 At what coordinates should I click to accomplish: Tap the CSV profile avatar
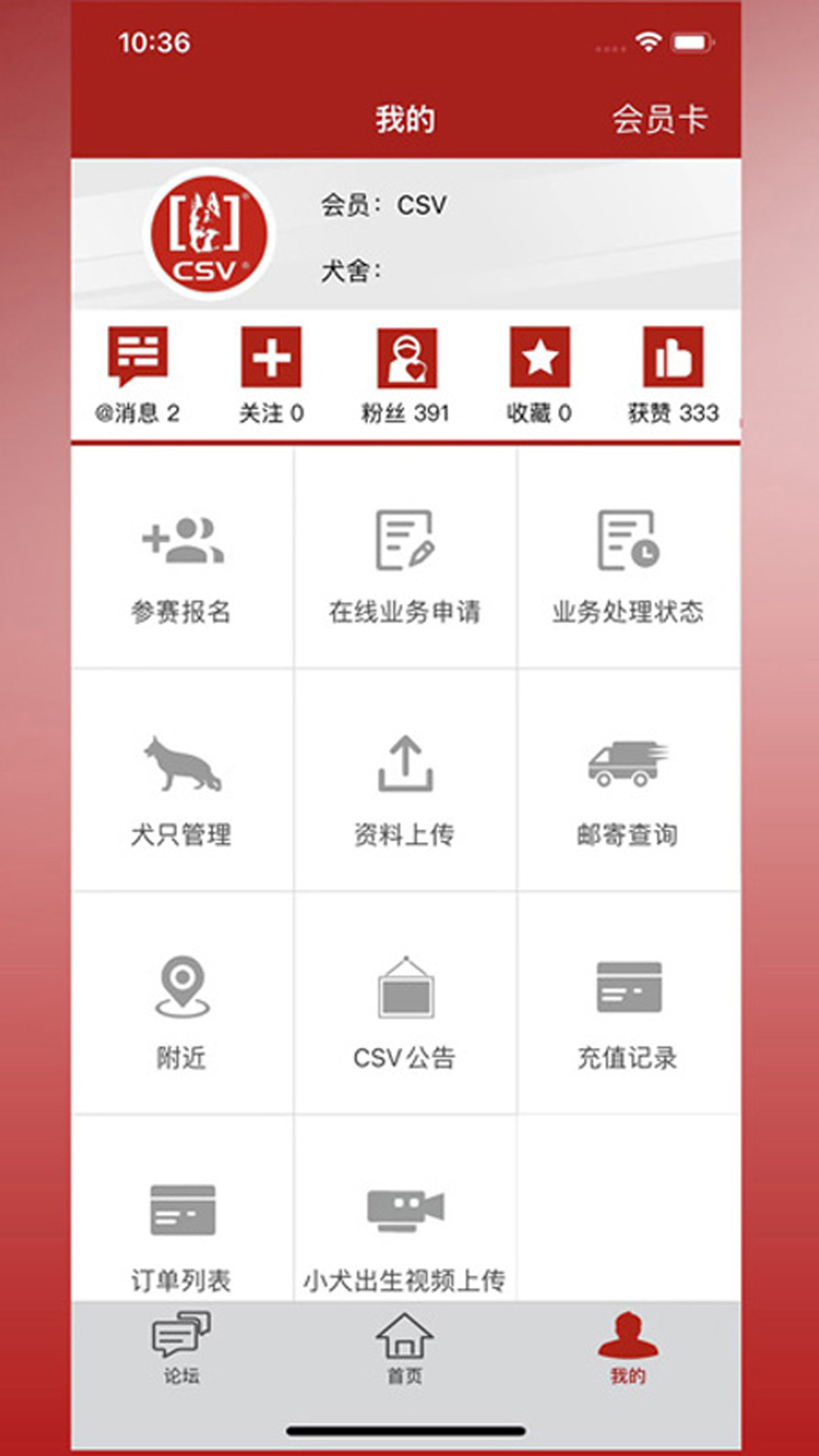coord(209,234)
